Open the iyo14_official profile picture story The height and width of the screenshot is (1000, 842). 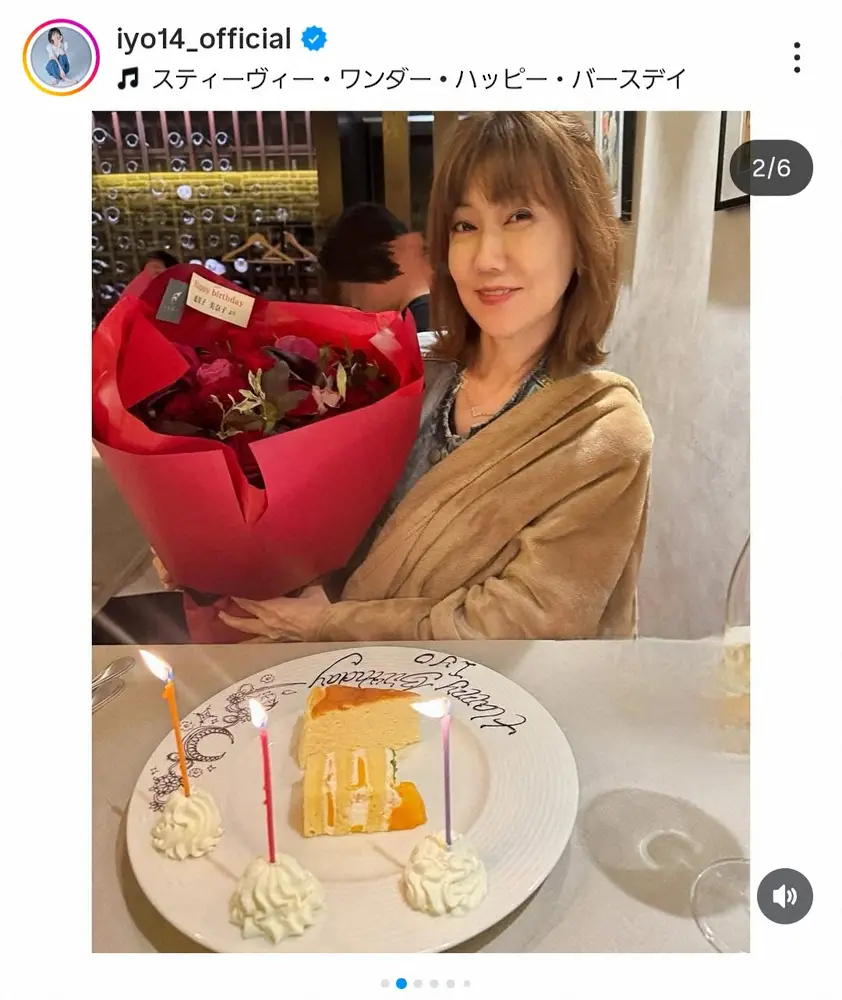coord(61,57)
